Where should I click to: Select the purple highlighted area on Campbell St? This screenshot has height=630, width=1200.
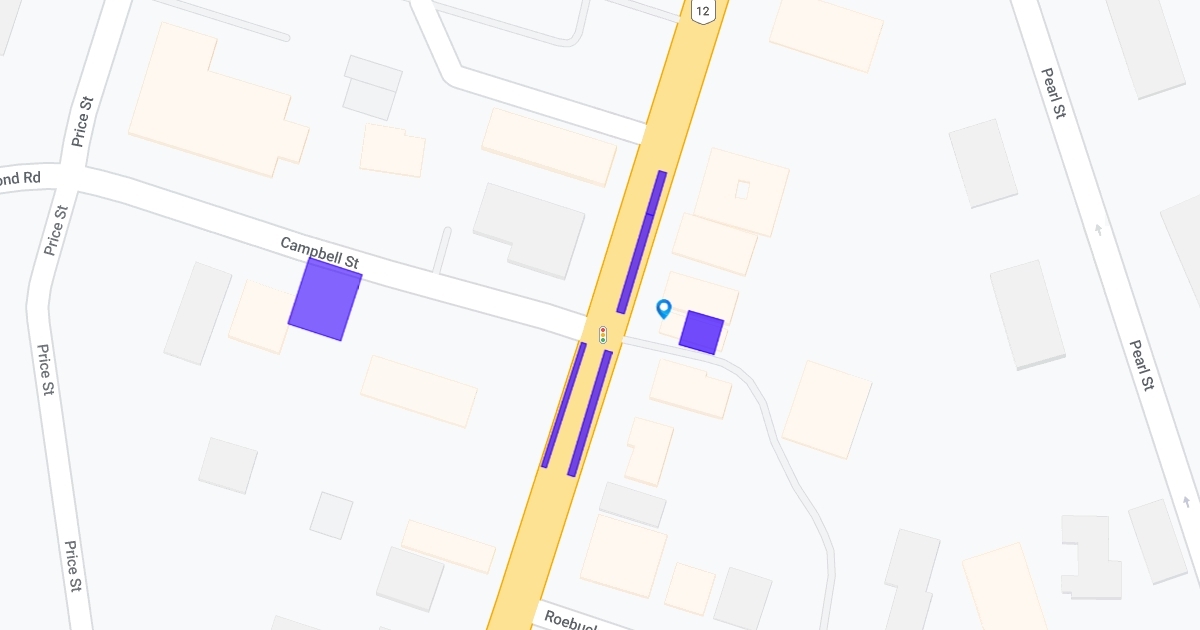click(325, 299)
